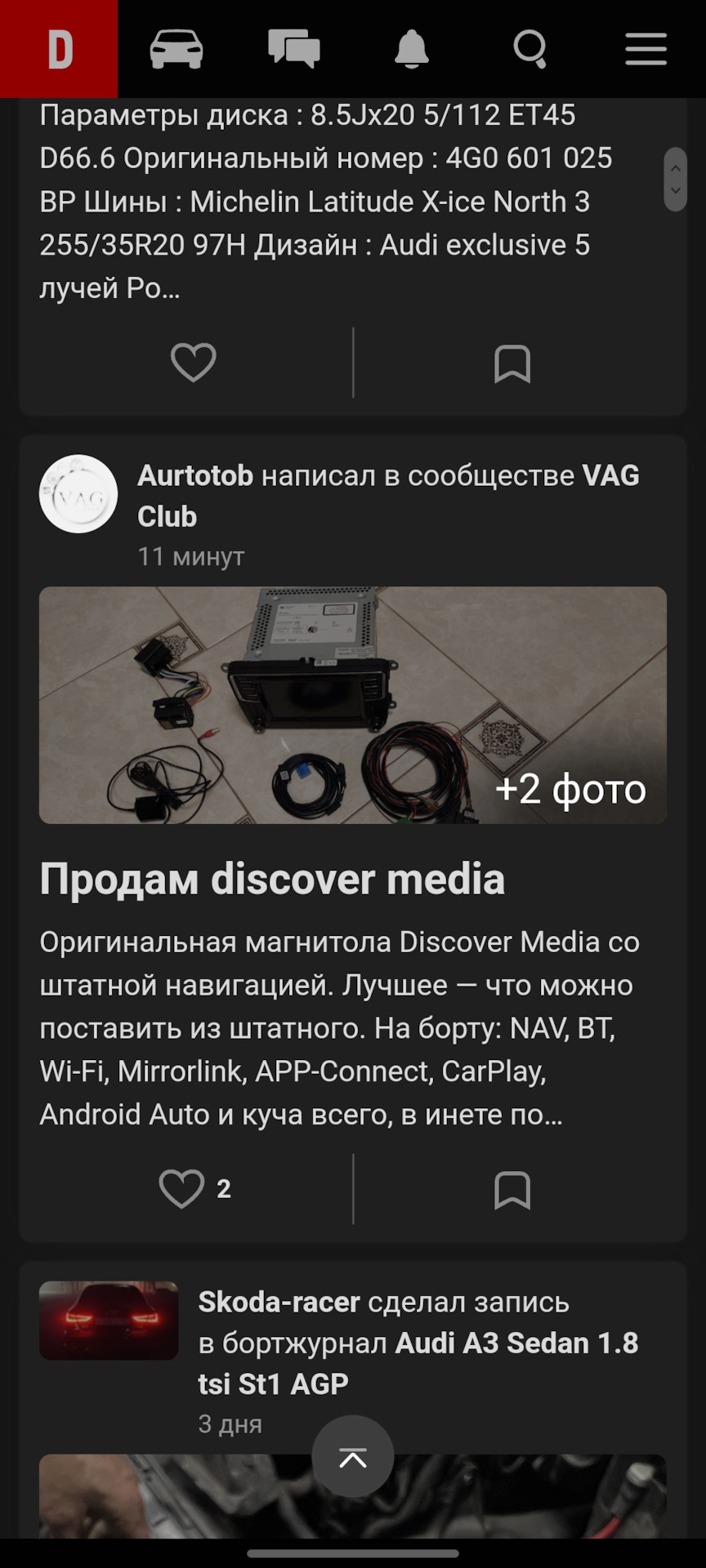The image size is (706, 1568).
Task: Jump back to top with the arrow button
Action: [x=353, y=1456]
